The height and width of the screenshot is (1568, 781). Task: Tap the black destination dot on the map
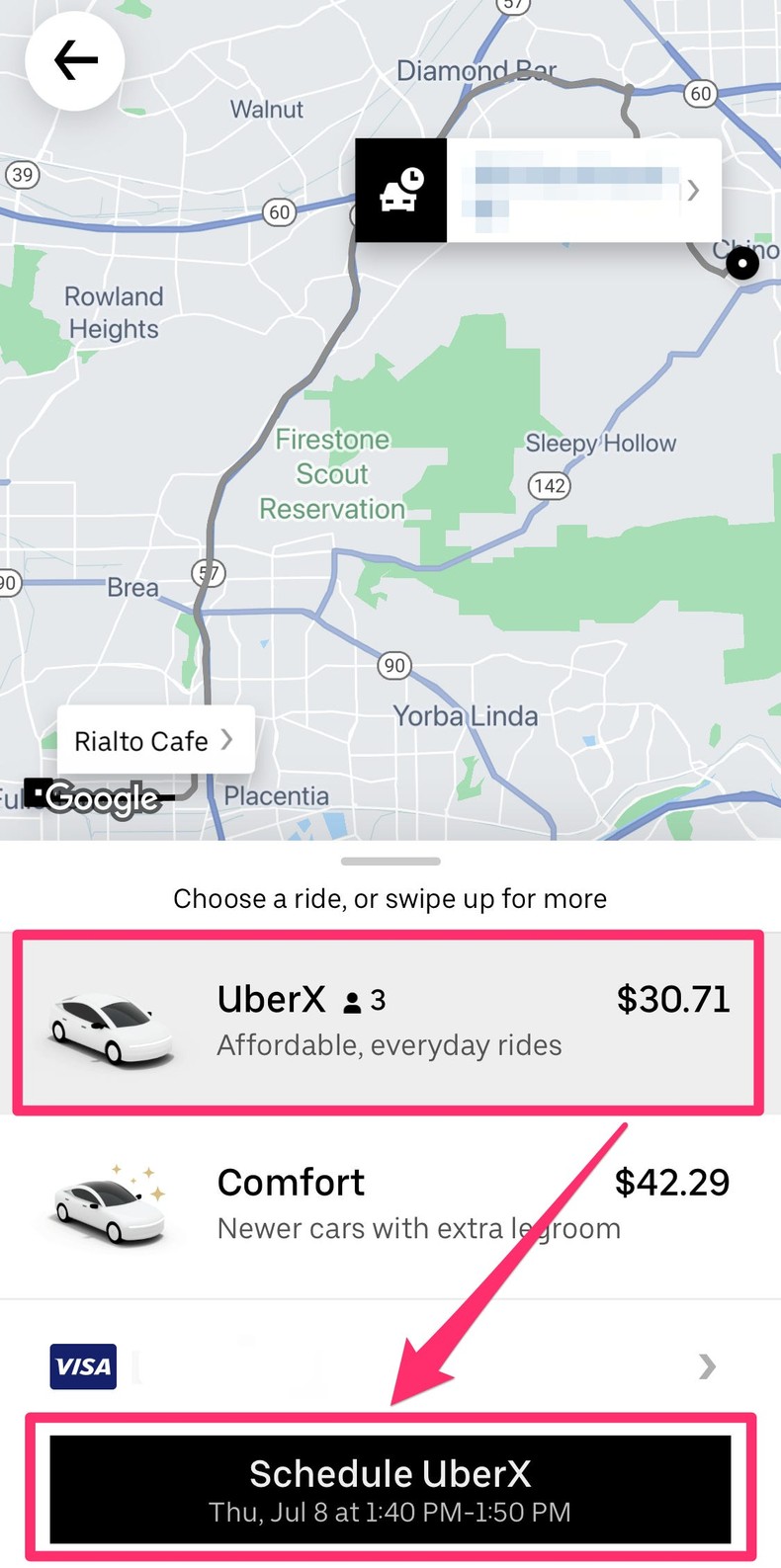click(741, 263)
